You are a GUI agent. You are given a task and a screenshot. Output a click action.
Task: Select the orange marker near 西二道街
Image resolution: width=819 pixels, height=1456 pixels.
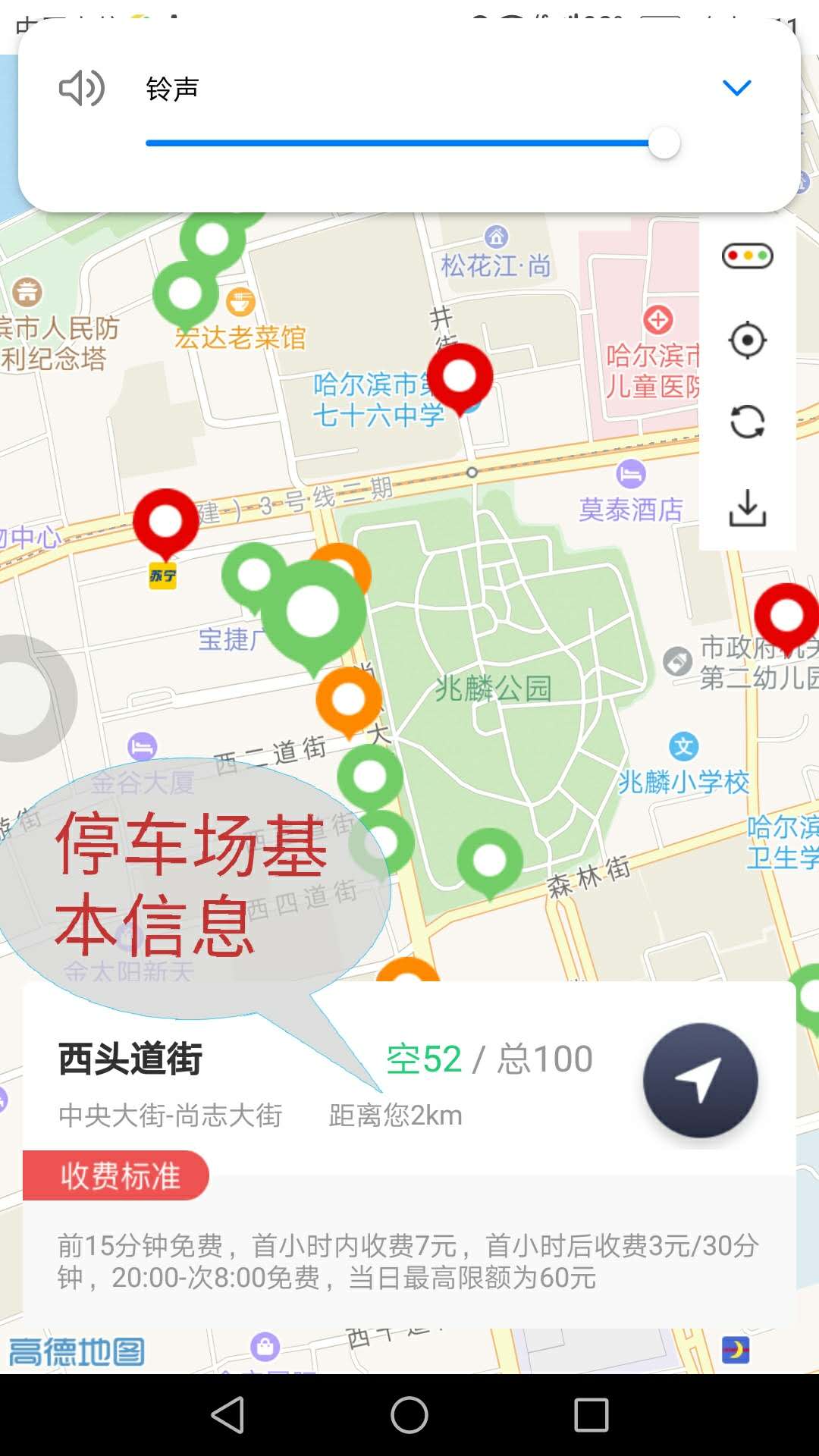tap(348, 699)
